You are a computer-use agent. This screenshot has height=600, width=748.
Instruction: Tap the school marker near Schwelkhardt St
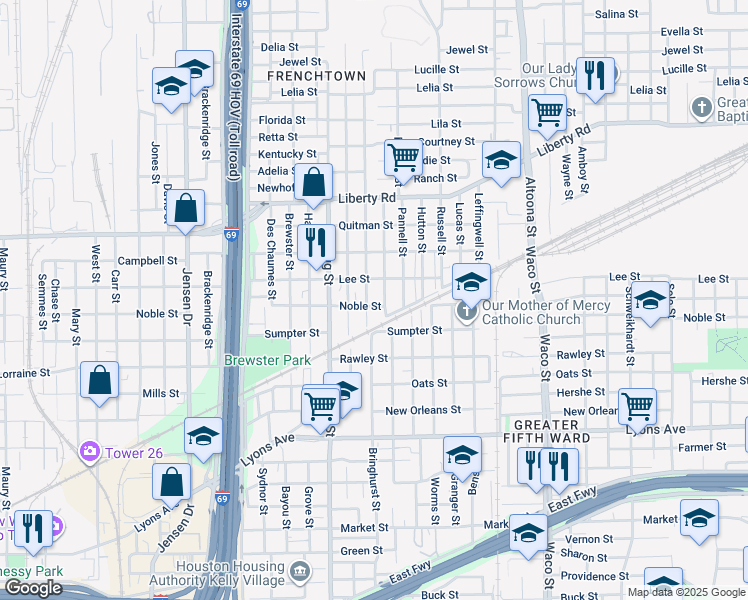(650, 302)
